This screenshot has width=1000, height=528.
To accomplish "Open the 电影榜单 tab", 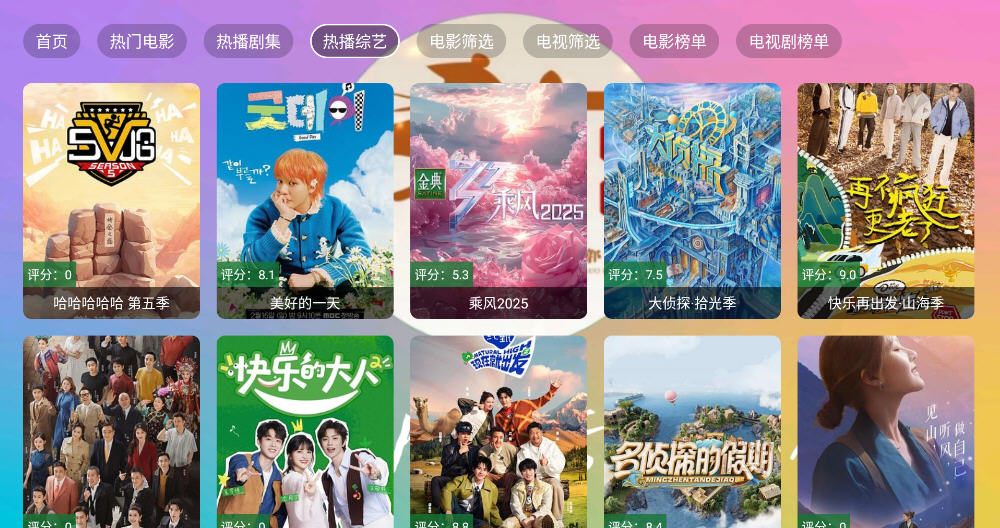I will pos(674,41).
